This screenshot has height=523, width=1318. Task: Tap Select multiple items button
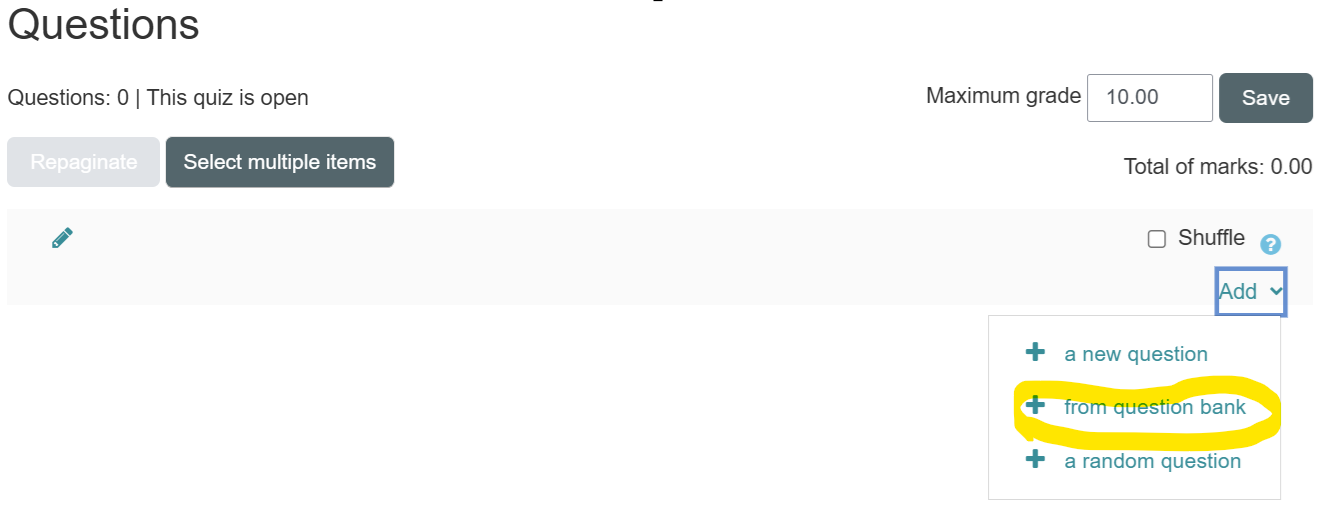279,162
